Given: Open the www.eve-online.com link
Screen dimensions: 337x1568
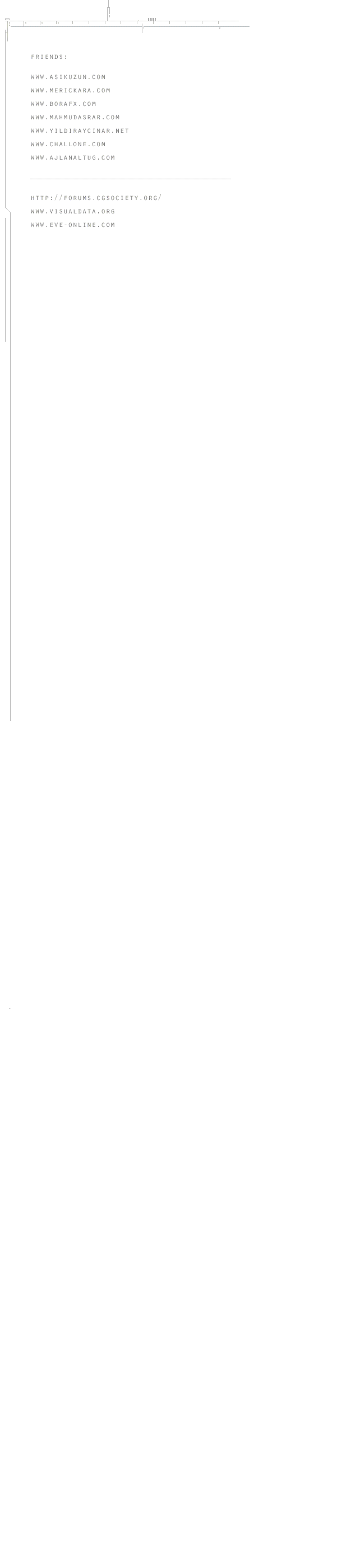Looking at the screenshot, I should [73, 225].
